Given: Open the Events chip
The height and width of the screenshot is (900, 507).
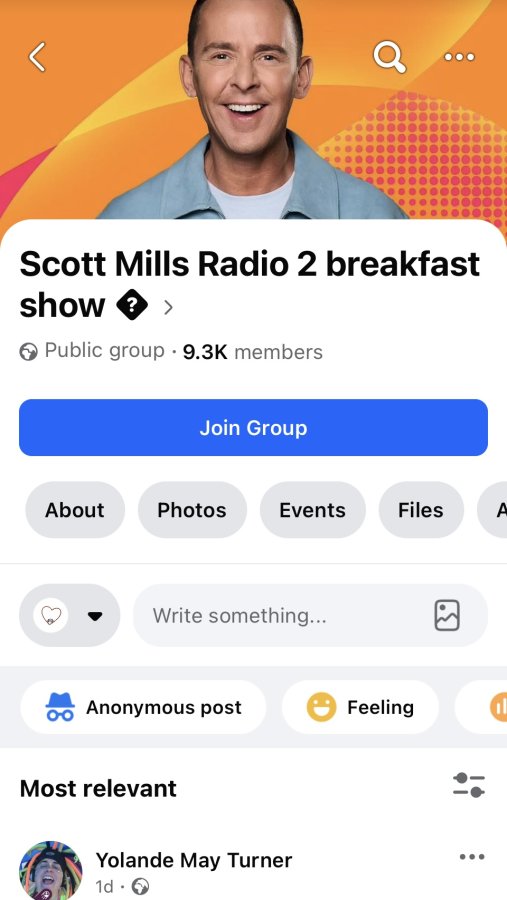Looking at the screenshot, I should (x=312, y=510).
